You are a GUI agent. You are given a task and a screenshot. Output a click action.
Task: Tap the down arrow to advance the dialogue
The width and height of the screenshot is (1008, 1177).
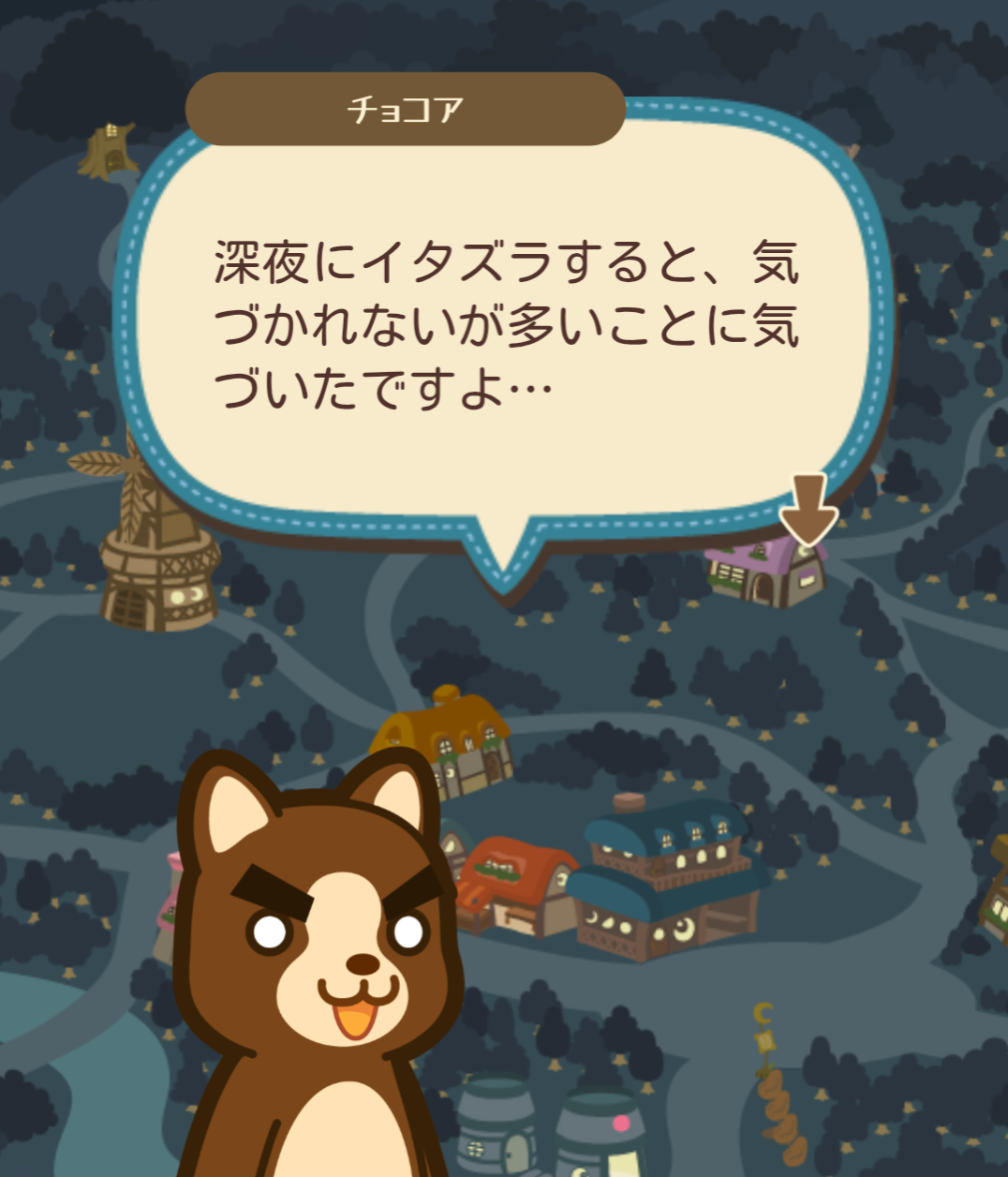(x=808, y=509)
